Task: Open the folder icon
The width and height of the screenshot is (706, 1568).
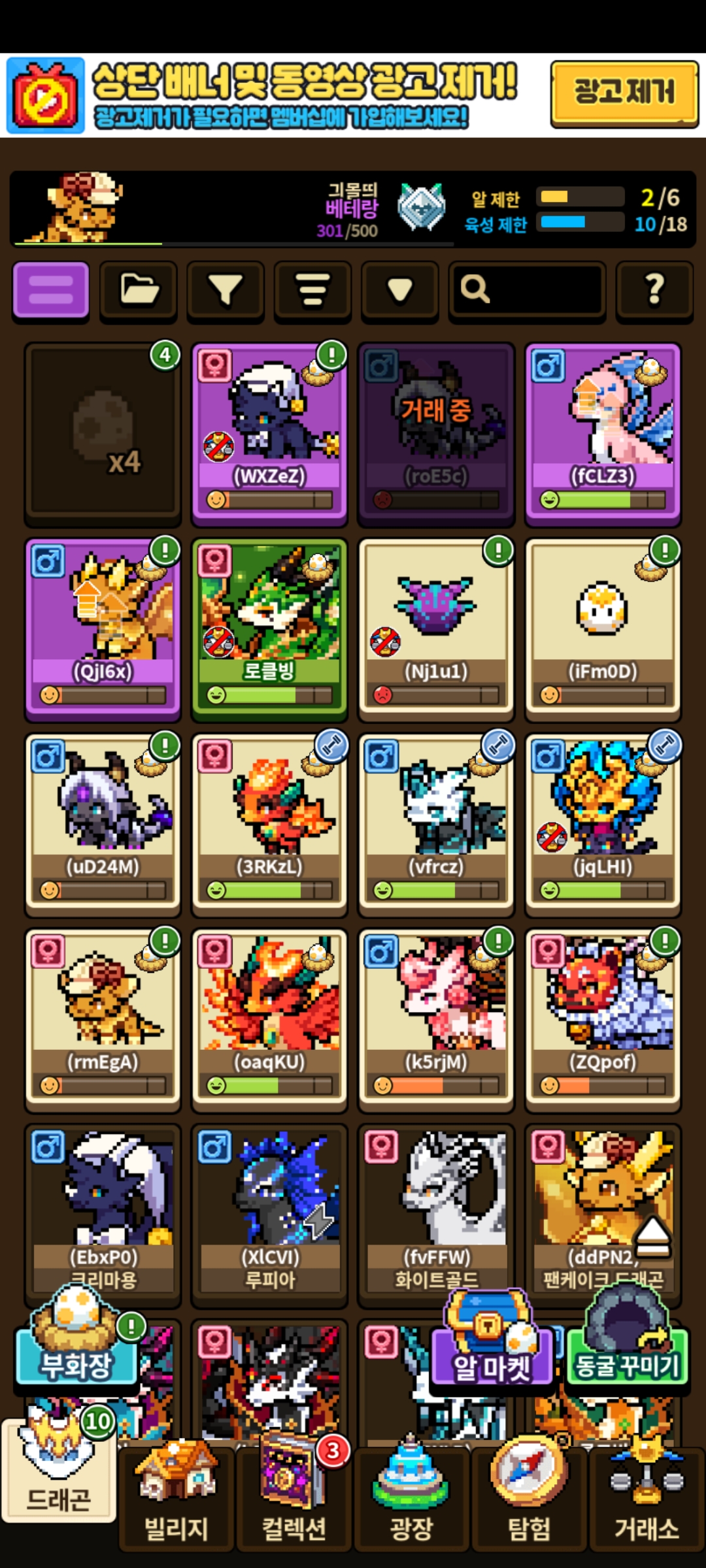Action: (138, 289)
